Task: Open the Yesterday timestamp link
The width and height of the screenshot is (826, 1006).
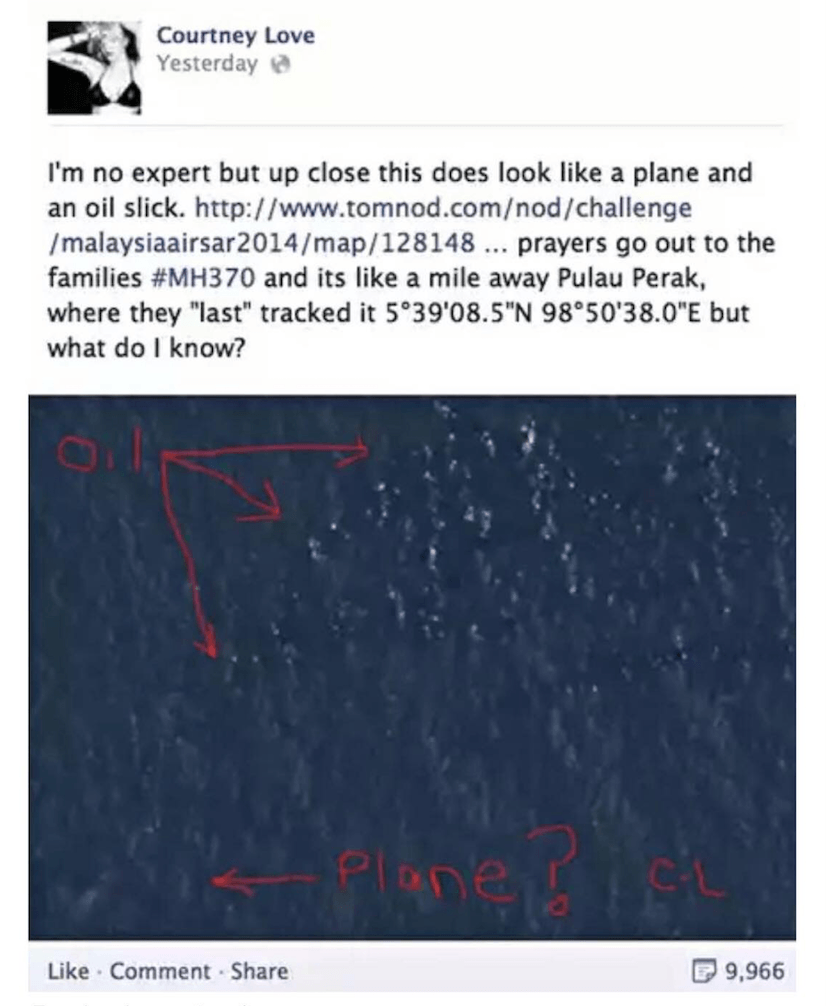Action: [x=206, y=64]
